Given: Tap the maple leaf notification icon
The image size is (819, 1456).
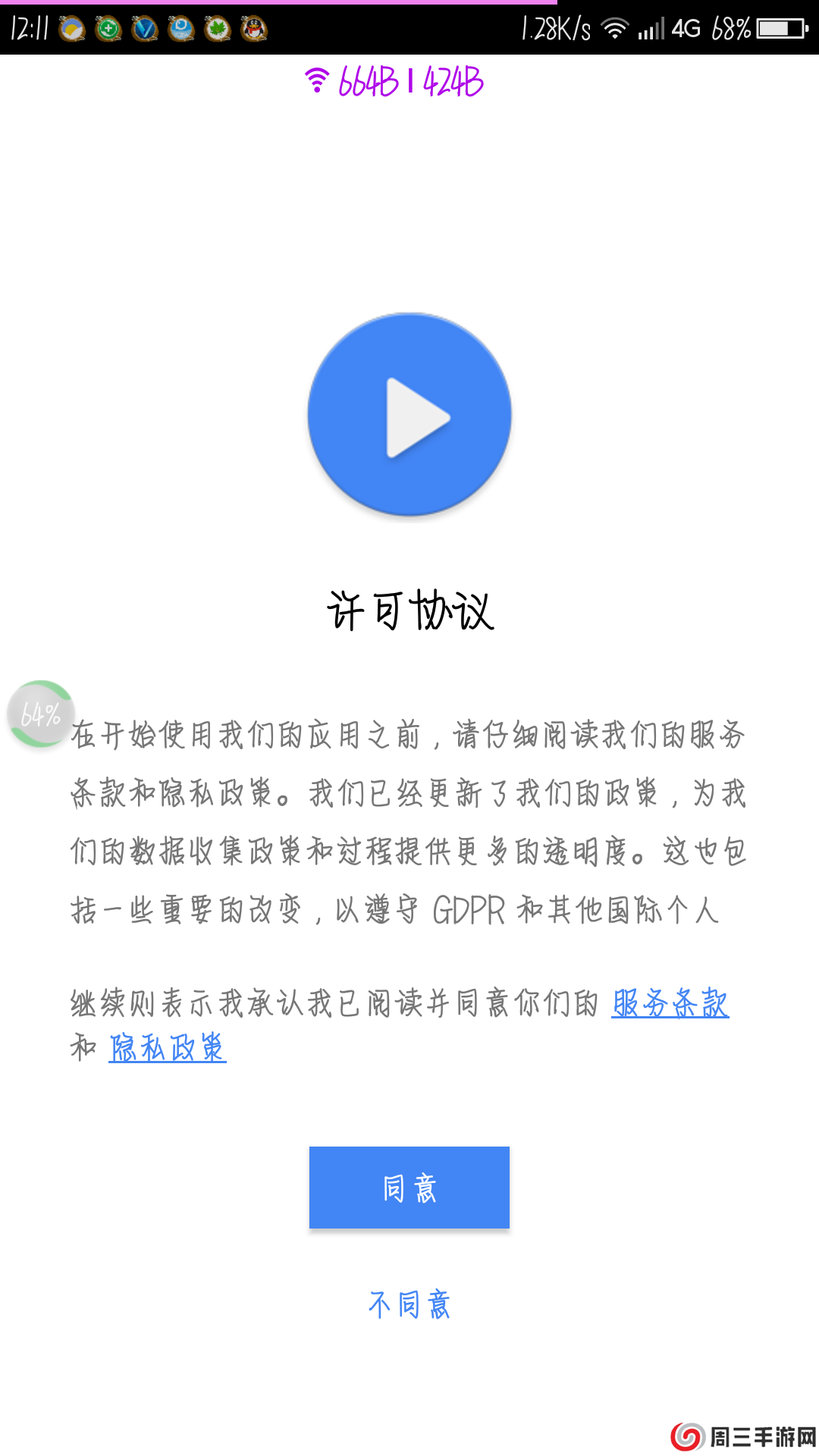Looking at the screenshot, I should click(216, 29).
